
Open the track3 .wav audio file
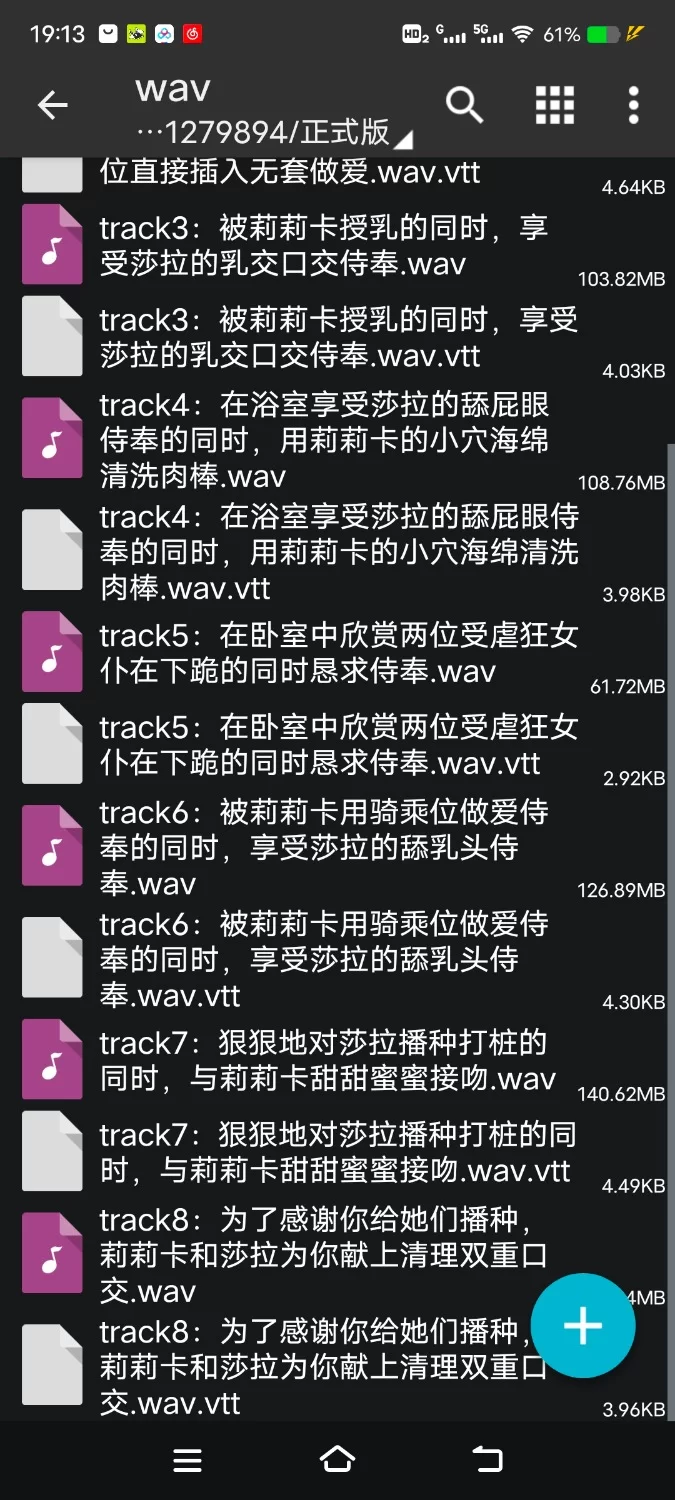(300, 246)
